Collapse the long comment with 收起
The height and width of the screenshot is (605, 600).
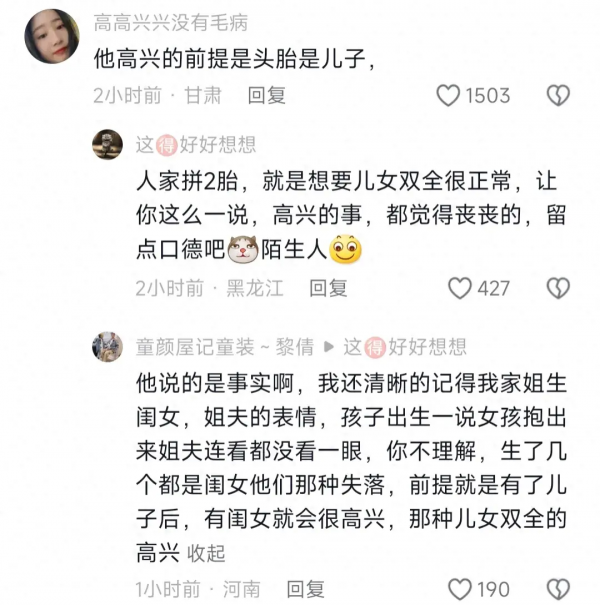[x=206, y=552]
